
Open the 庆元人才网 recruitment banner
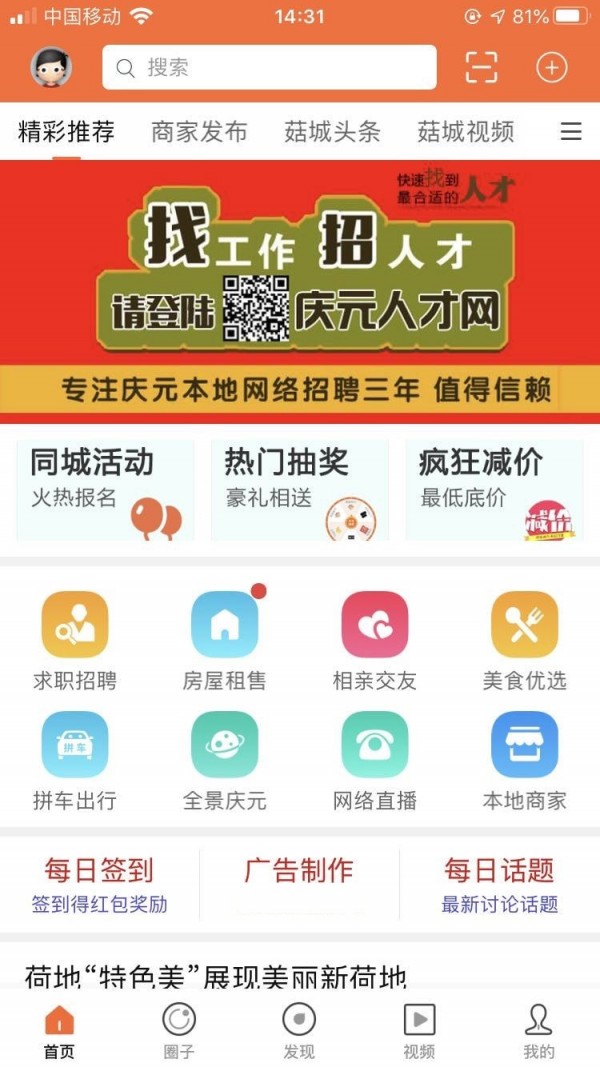click(x=300, y=290)
